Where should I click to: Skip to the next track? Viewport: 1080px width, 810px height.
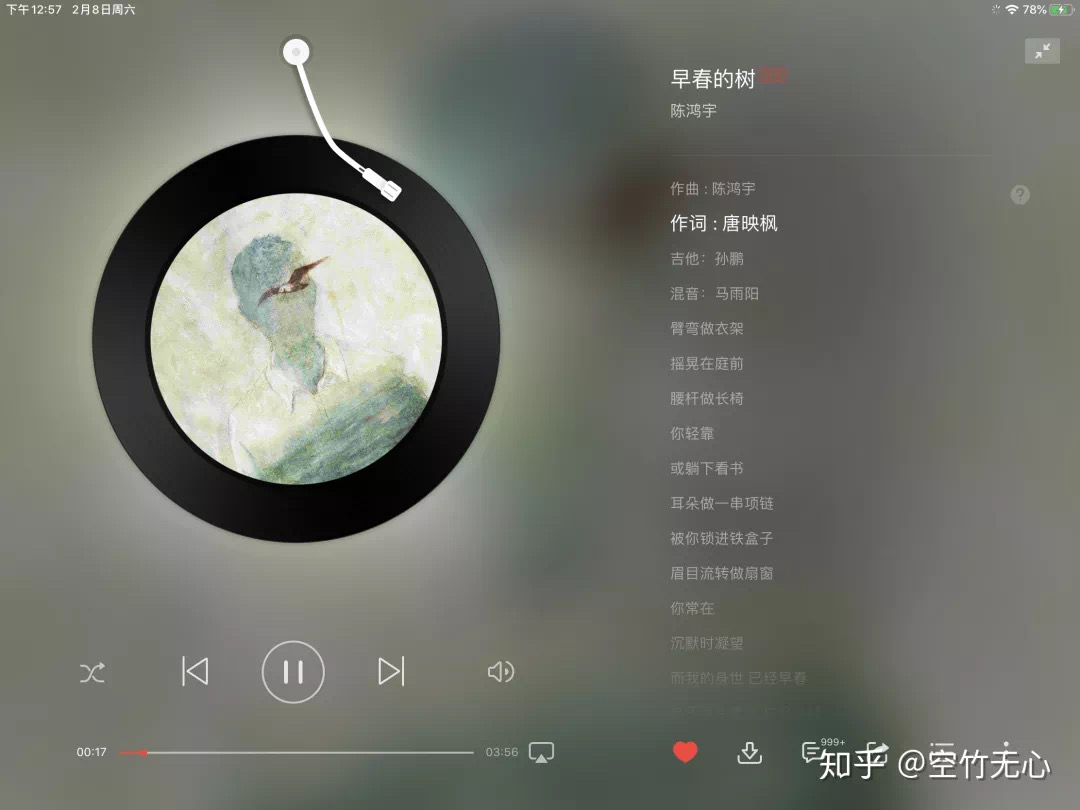coord(391,671)
